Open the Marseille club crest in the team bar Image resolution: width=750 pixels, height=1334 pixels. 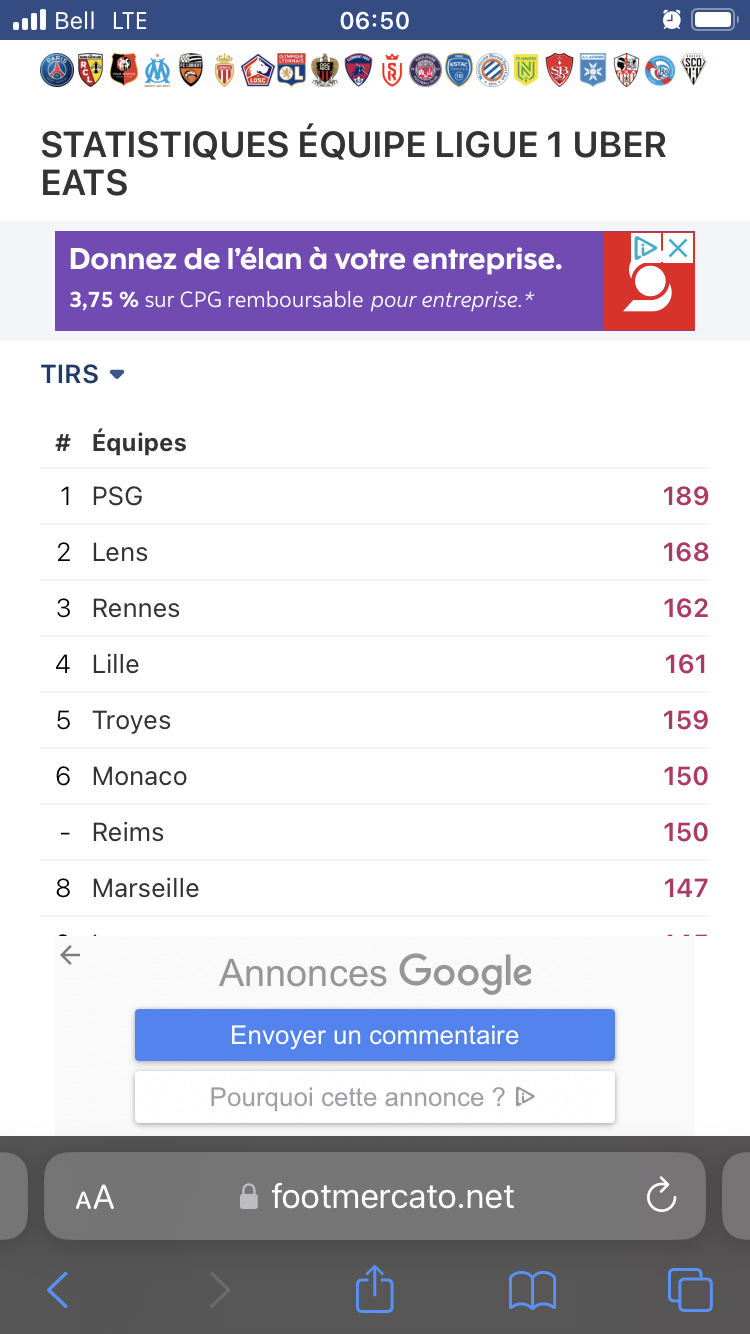(158, 70)
